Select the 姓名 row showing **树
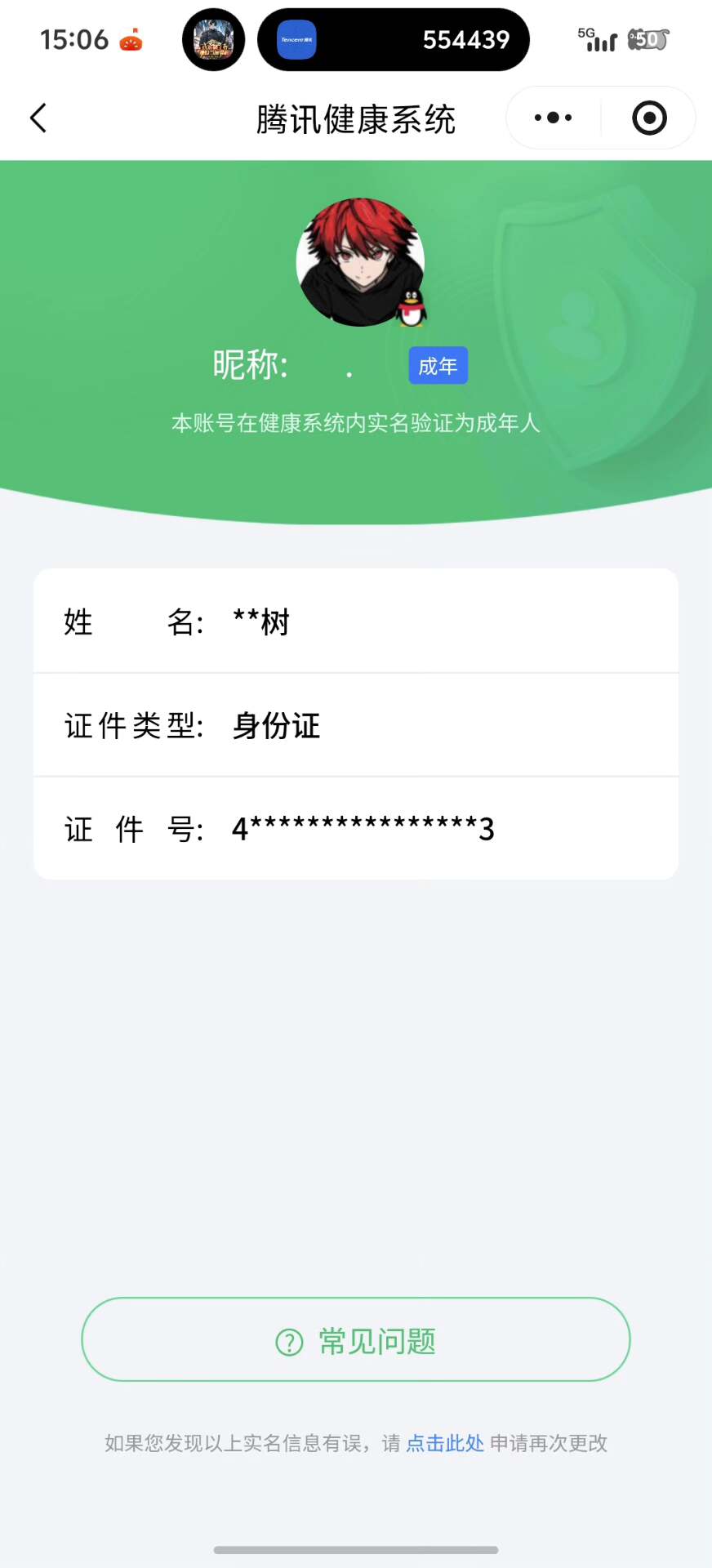 coord(355,621)
